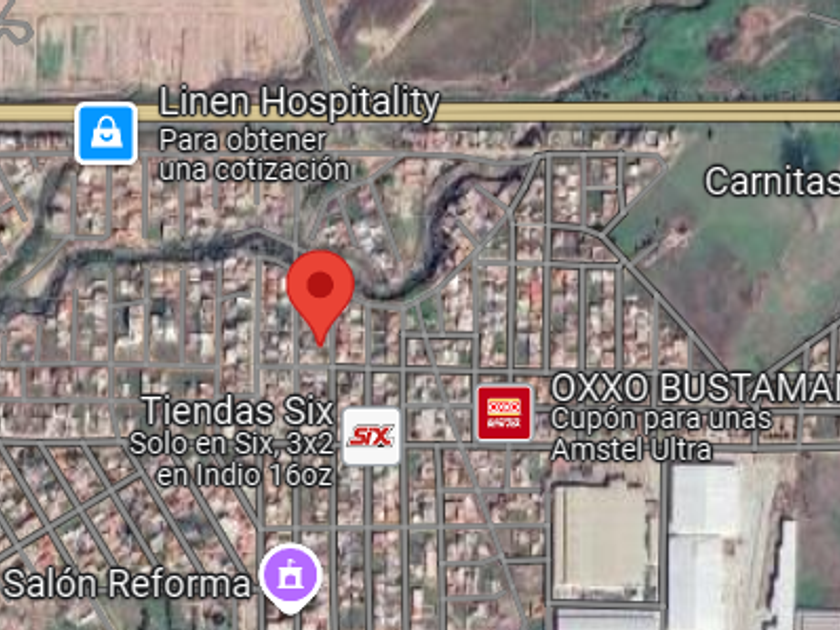The image size is (840, 630).
Task: Open the Linen Hospitality shopping marker
Action: pyautogui.click(x=106, y=133)
